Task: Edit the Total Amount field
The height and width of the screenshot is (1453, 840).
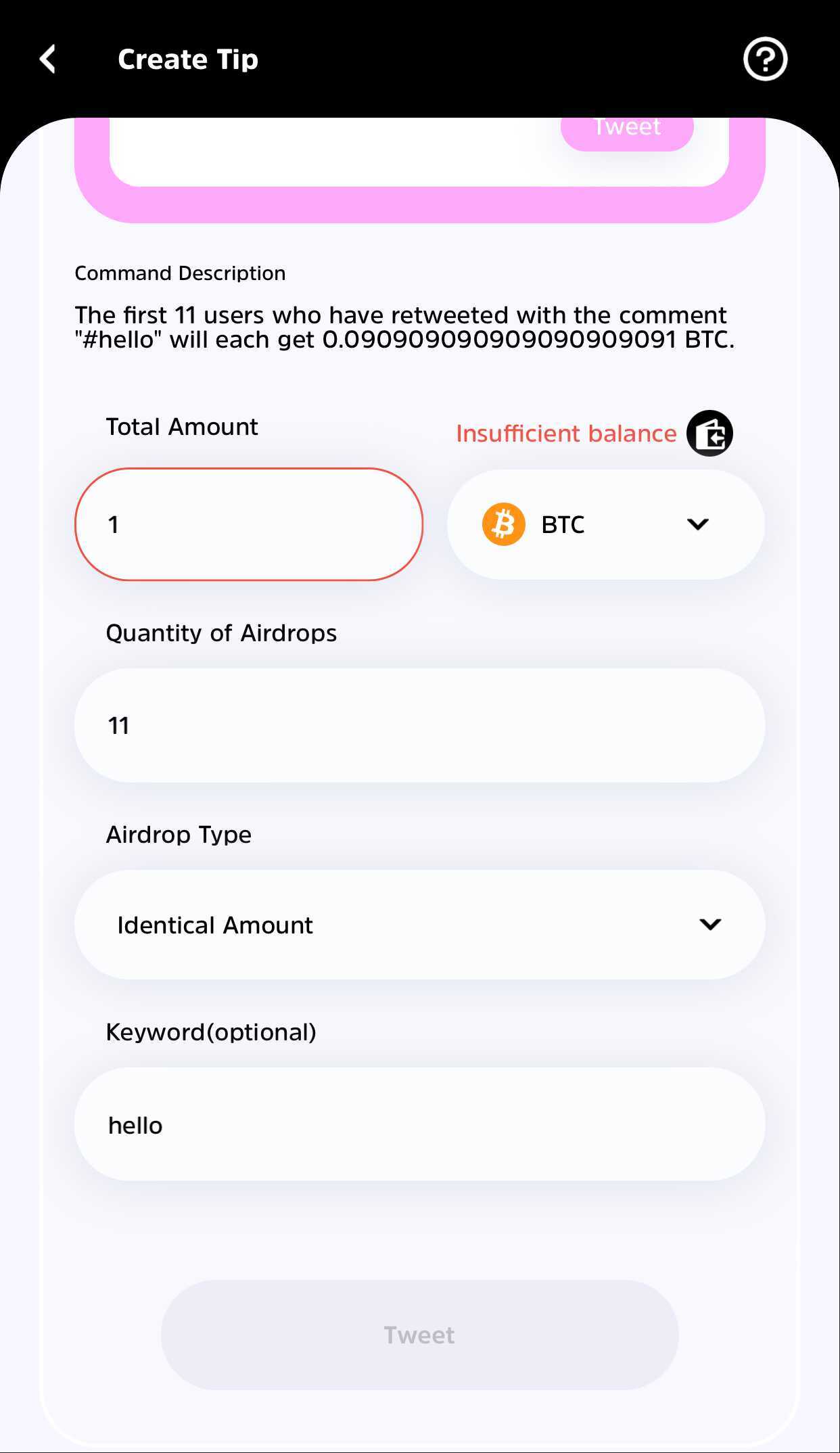Action: (x=249, y=524)
